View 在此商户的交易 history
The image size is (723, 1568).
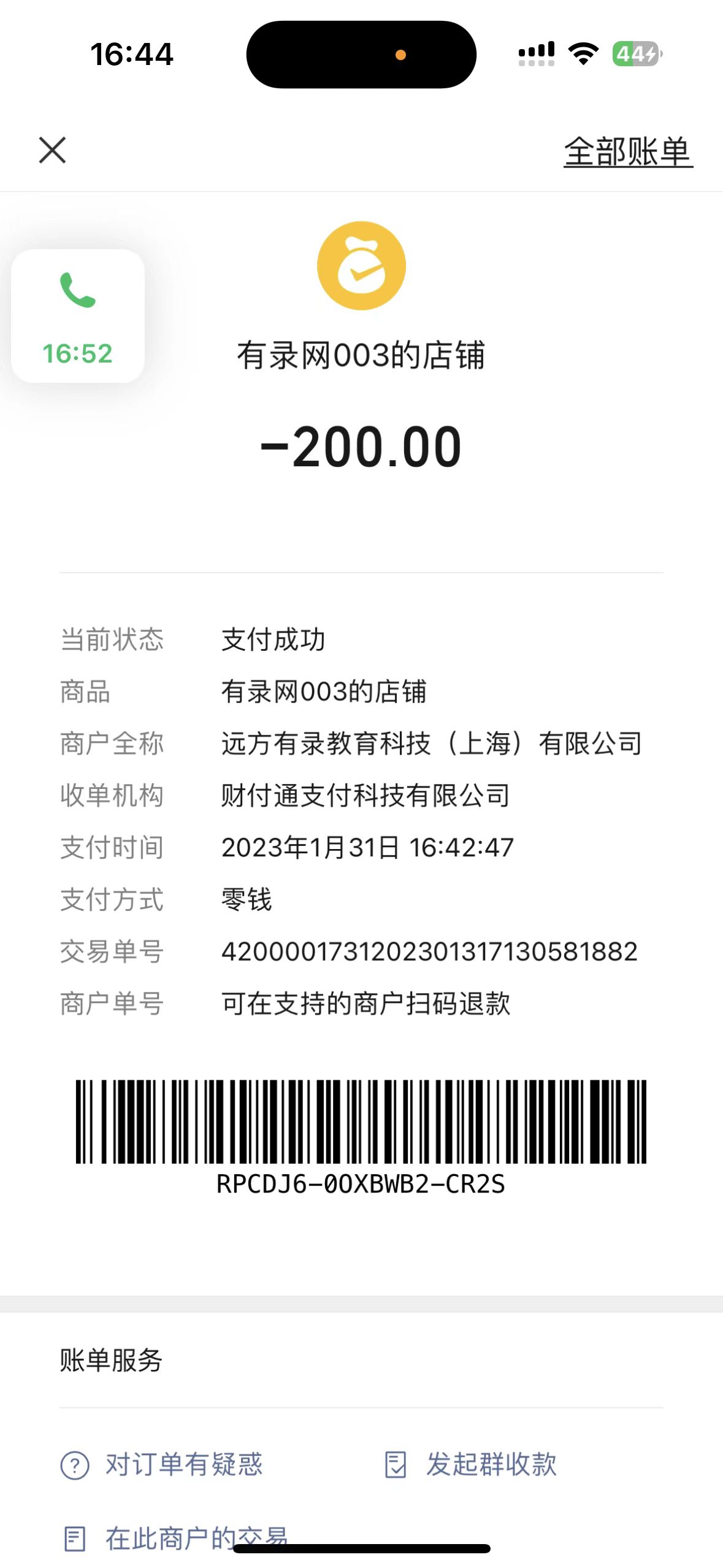[166, 1537]
